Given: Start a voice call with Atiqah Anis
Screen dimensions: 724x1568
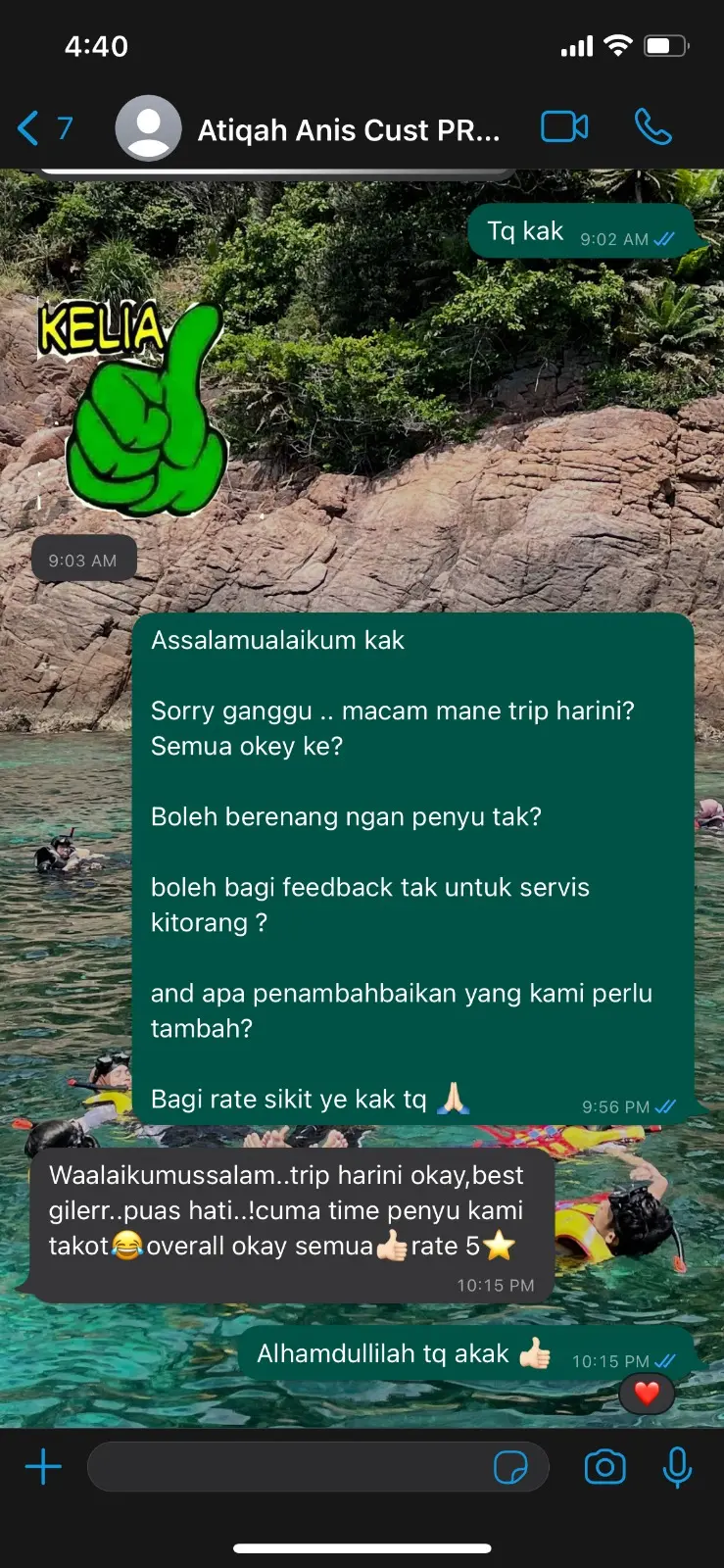Looking at the screenshot, I should pos(652,127).
